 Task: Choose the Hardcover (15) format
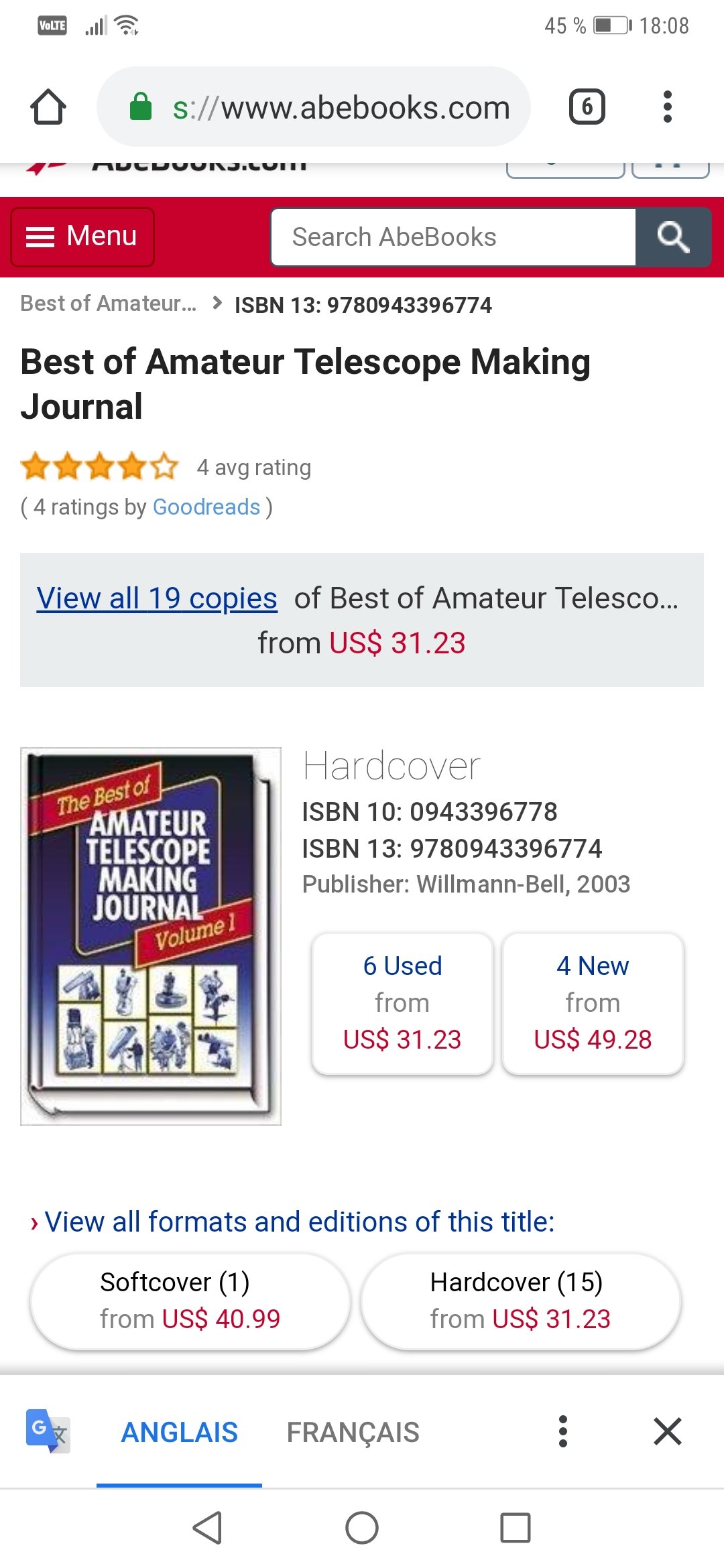[x=520, y=1300]
